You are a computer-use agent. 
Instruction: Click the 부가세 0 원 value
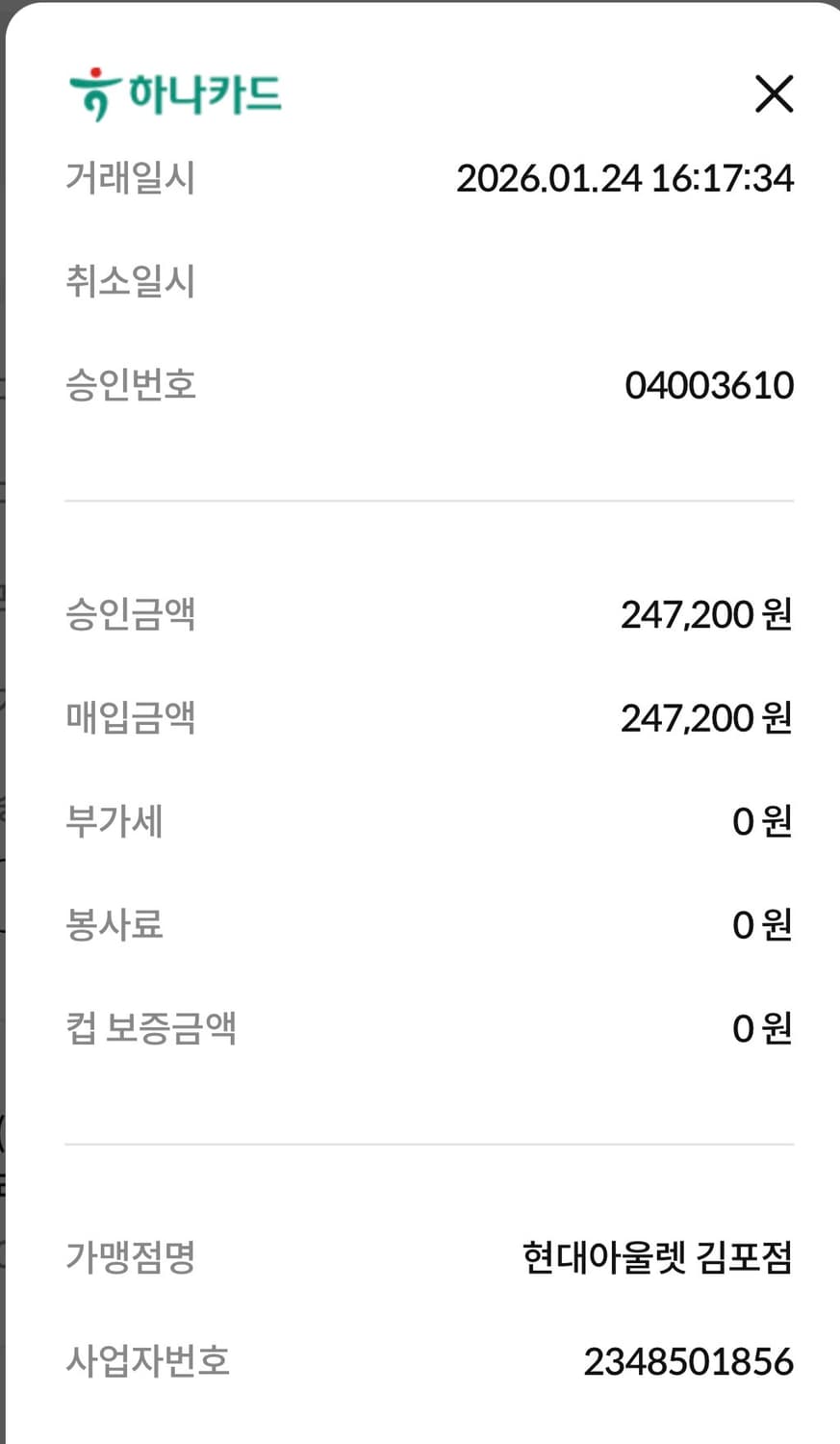pos(764,821)
